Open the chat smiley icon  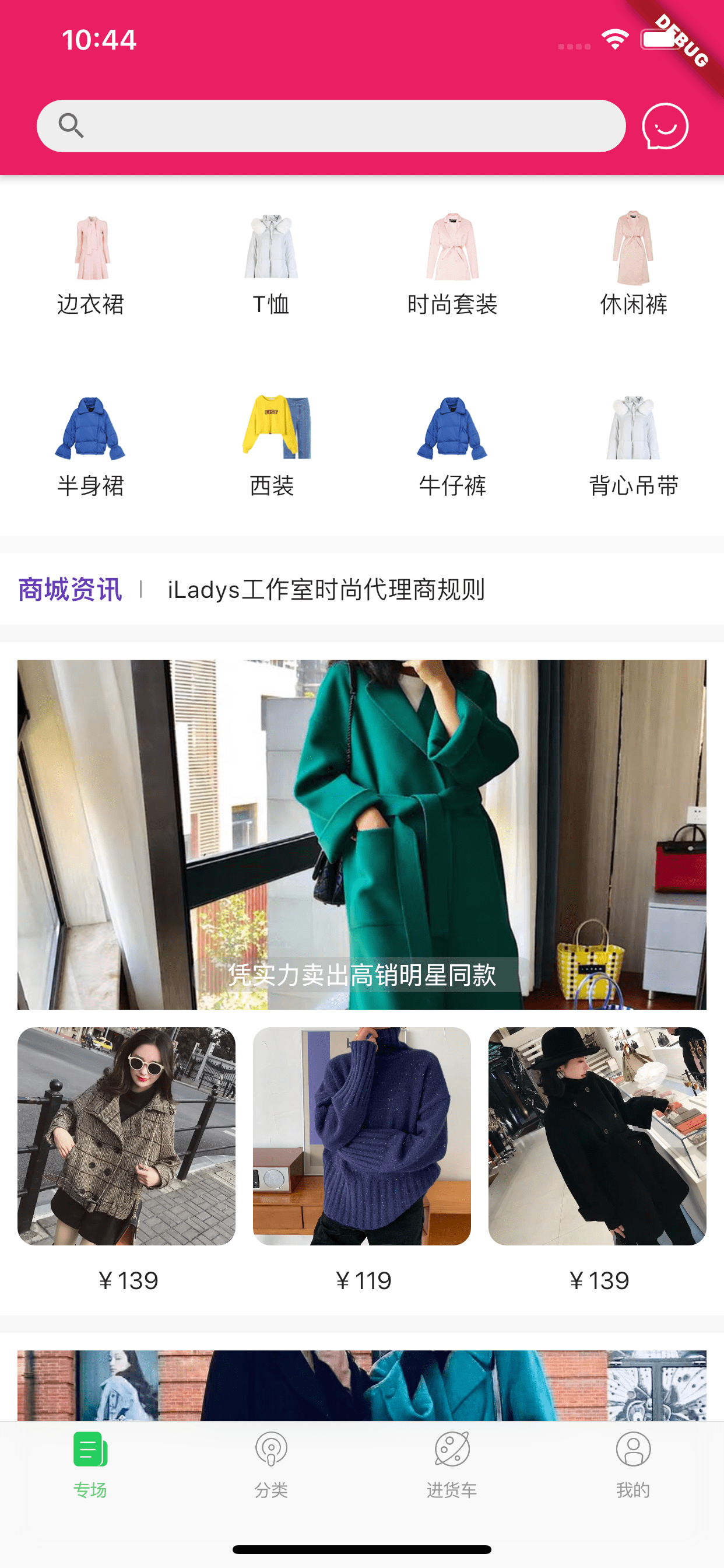click(x=665, y=126)
